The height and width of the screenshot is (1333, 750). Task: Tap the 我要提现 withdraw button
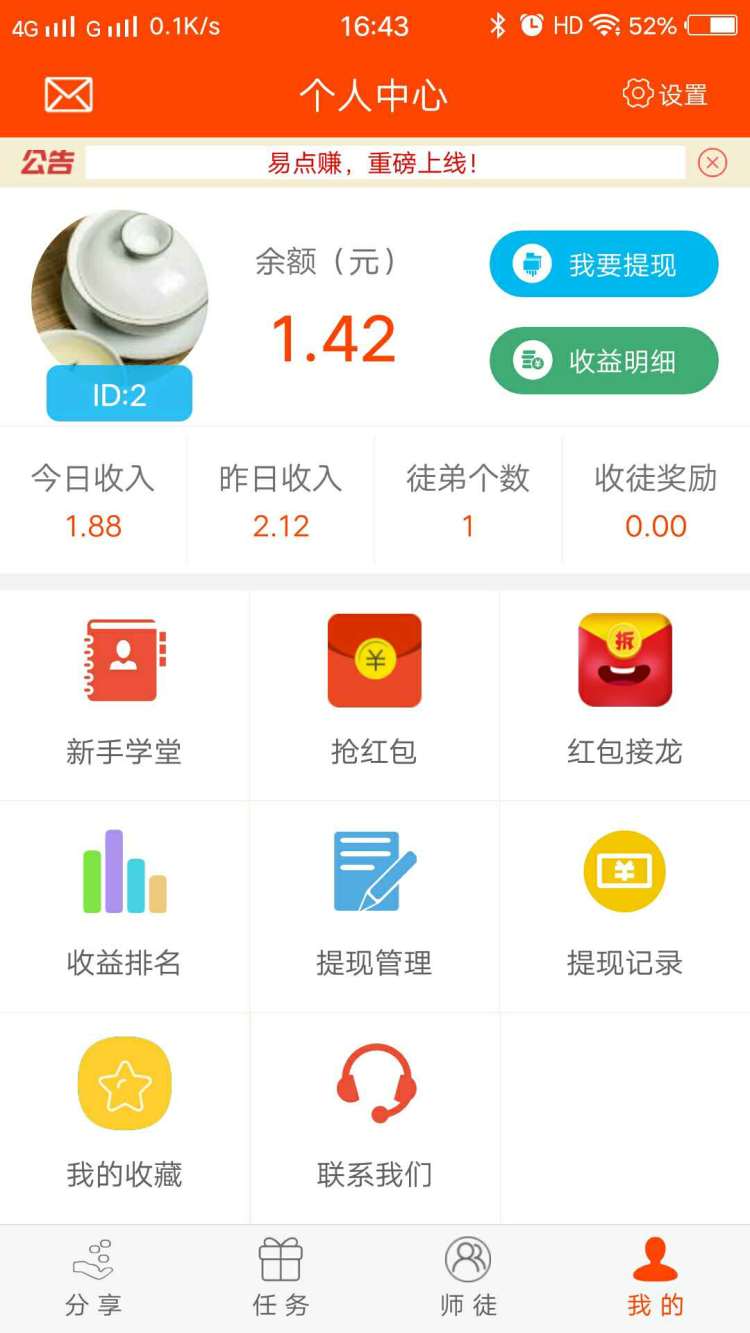[x=604, y=264]
